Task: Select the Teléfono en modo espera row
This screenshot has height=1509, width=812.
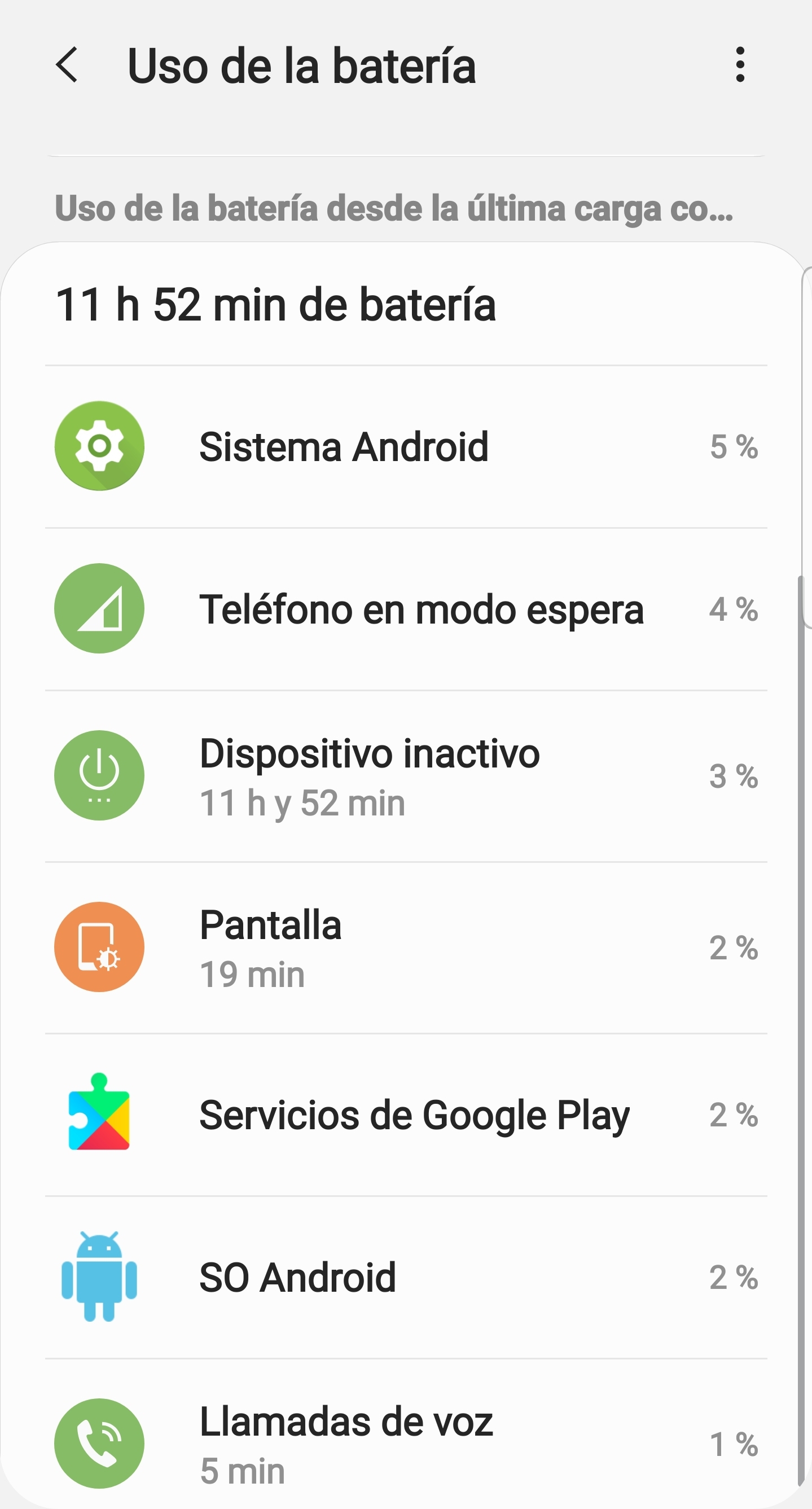Action: point(405,609)
